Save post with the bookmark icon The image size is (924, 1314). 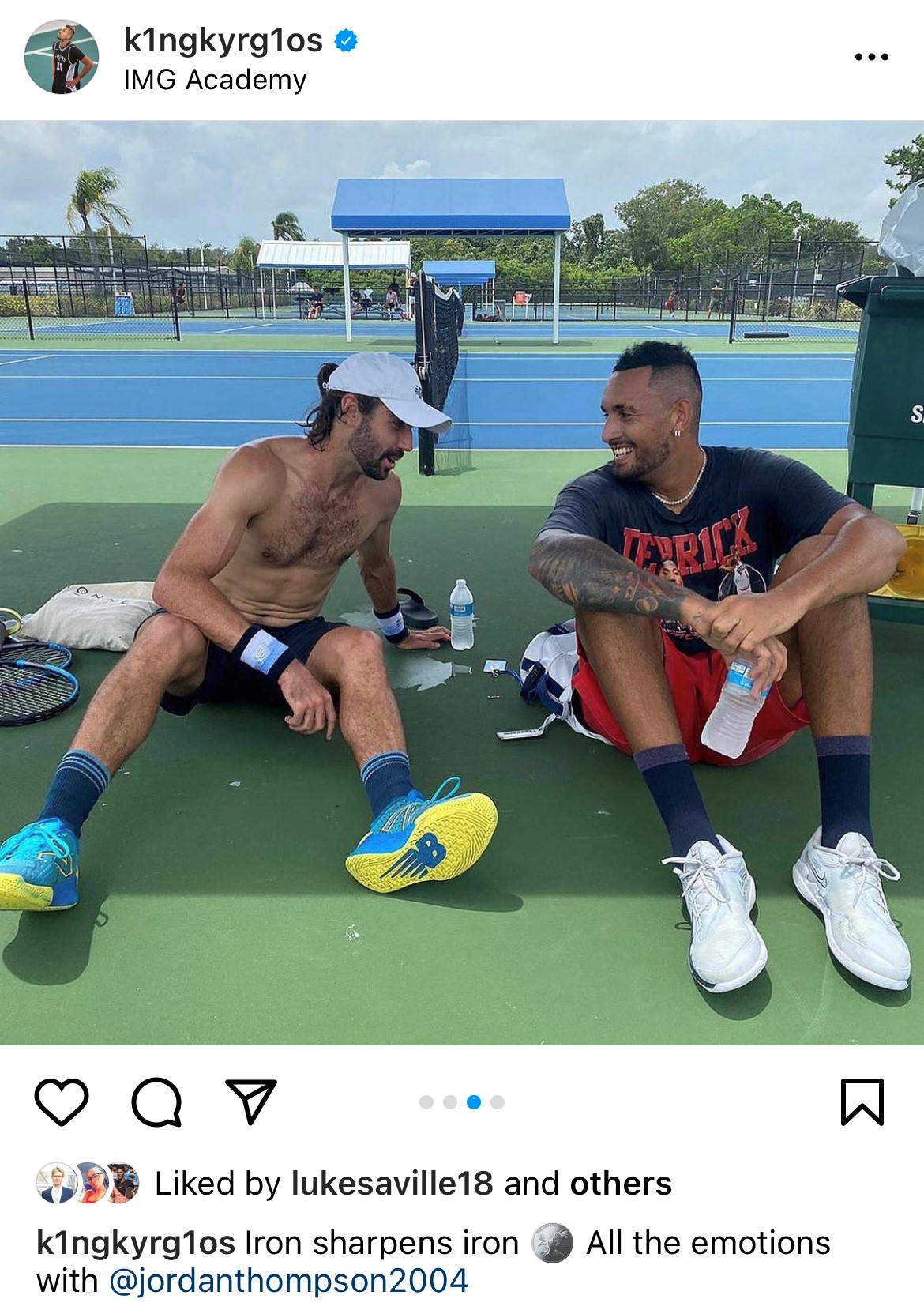862,1101
